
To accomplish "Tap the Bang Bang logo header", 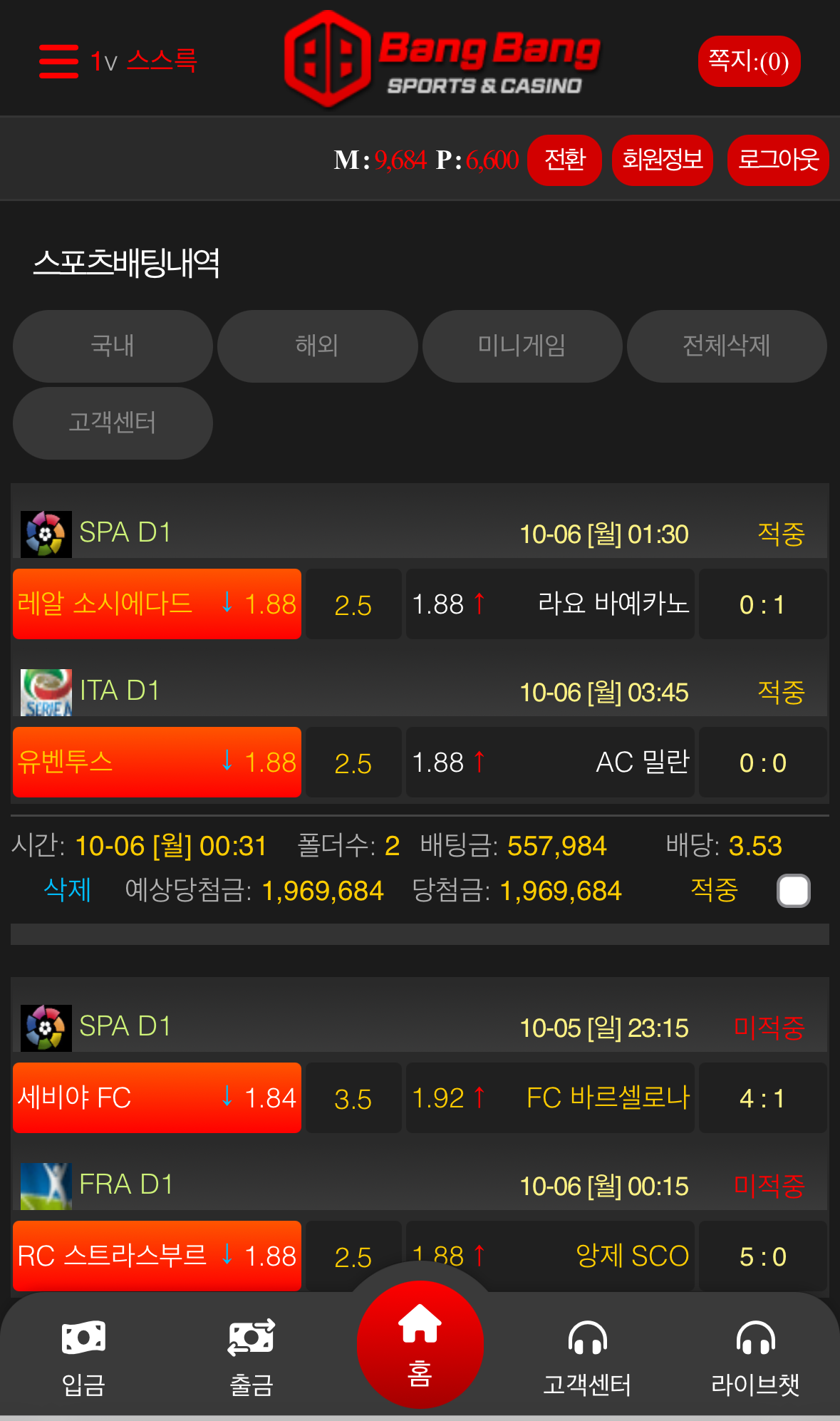I will [442, 61].
